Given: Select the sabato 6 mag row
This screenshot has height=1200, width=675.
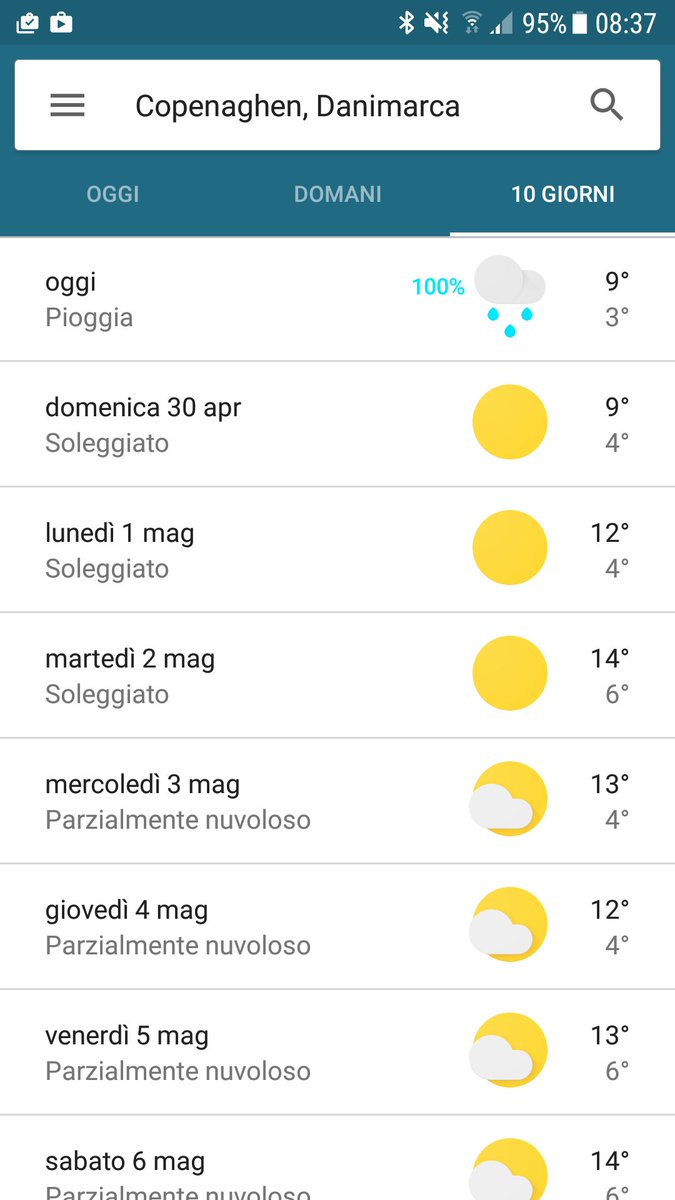Looking at the screenshot, I should coord(337,1158).
